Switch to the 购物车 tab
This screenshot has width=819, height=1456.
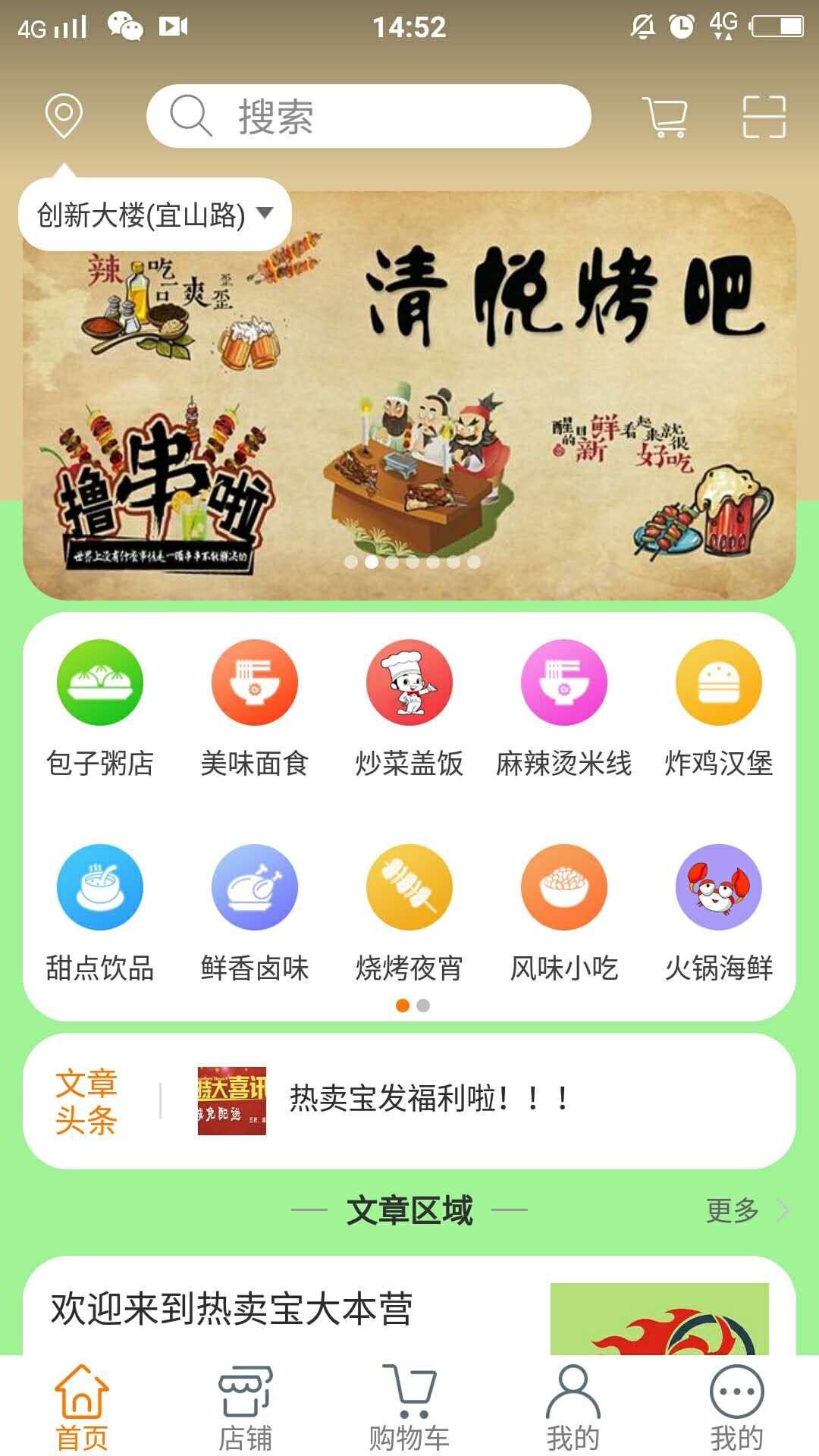(409, 1407)
